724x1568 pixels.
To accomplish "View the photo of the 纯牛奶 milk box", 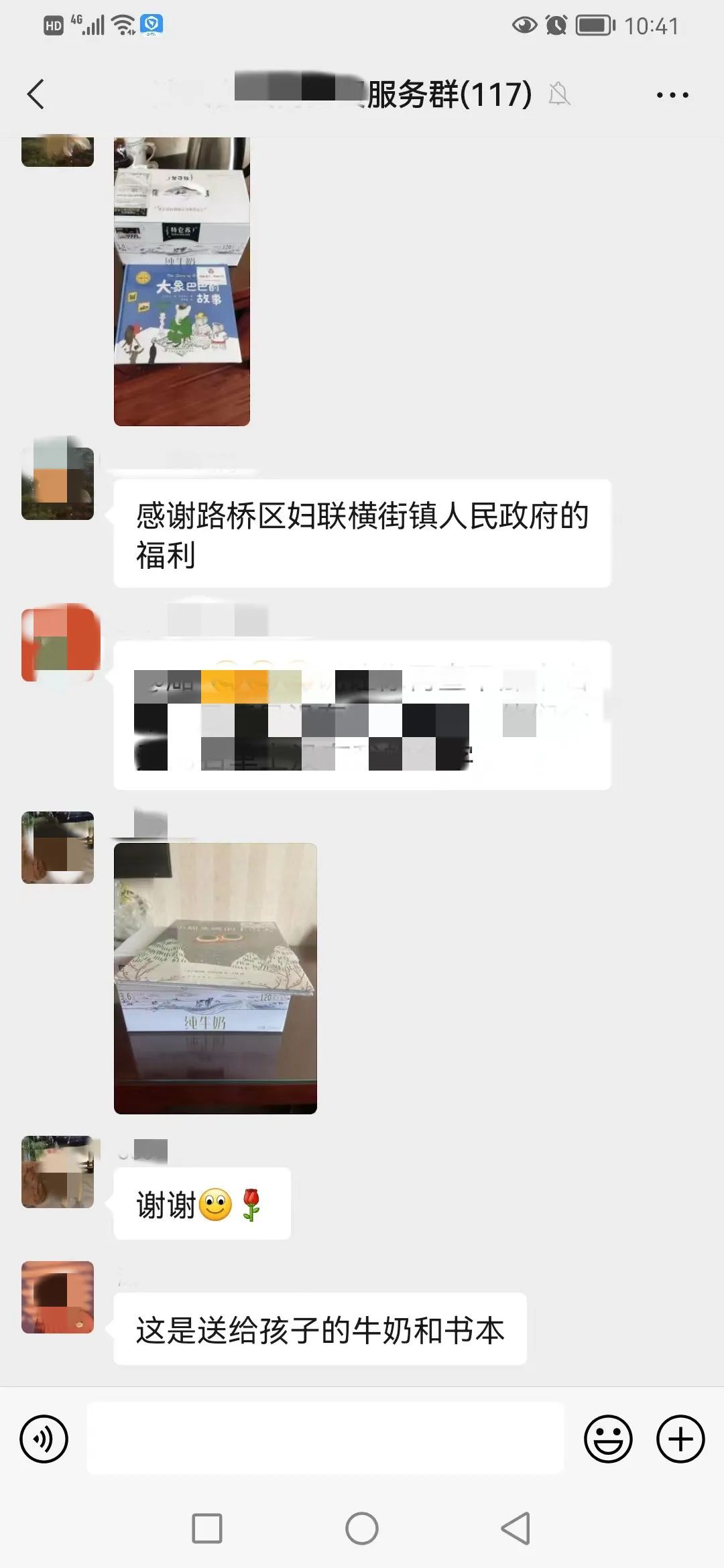I will point(215,978).
